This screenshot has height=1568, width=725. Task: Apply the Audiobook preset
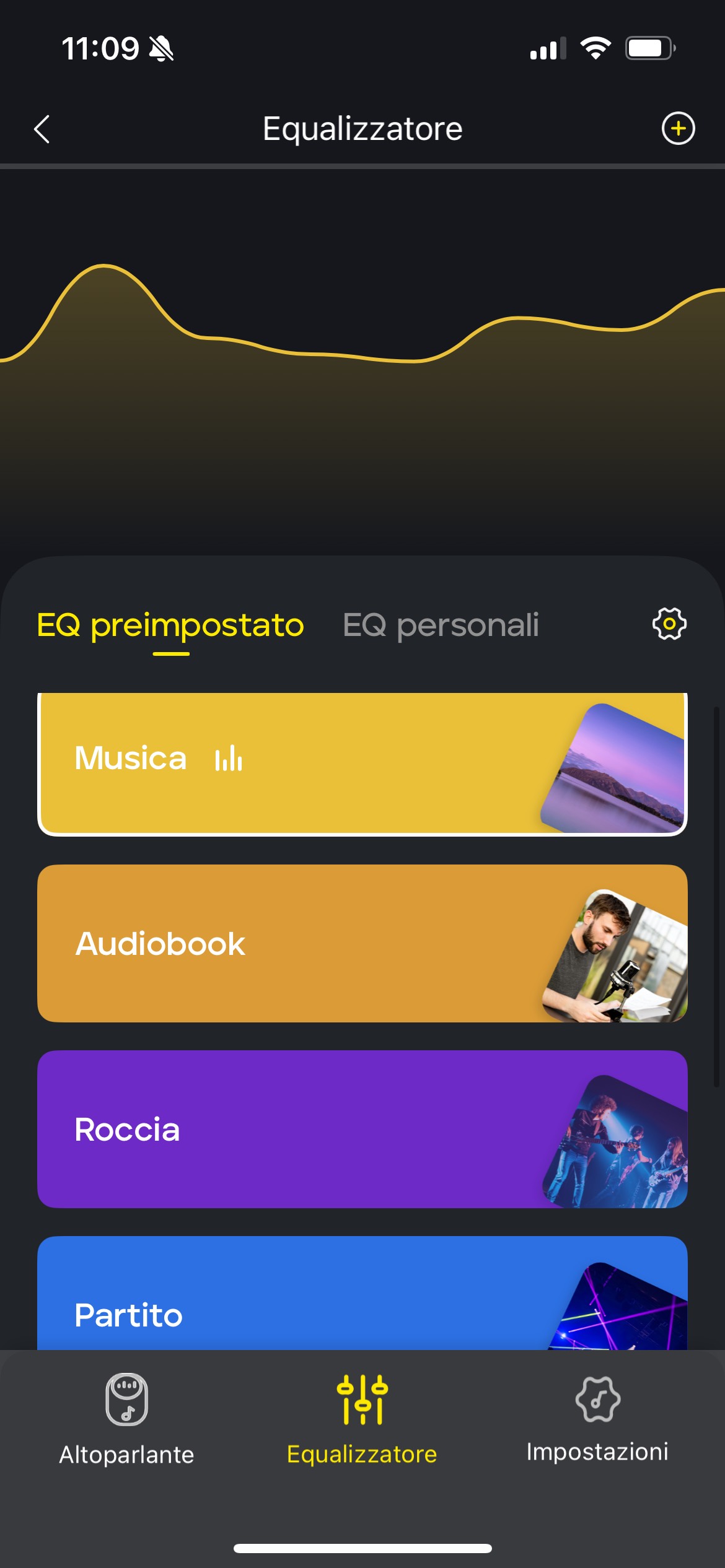click(x=362, y=943)
